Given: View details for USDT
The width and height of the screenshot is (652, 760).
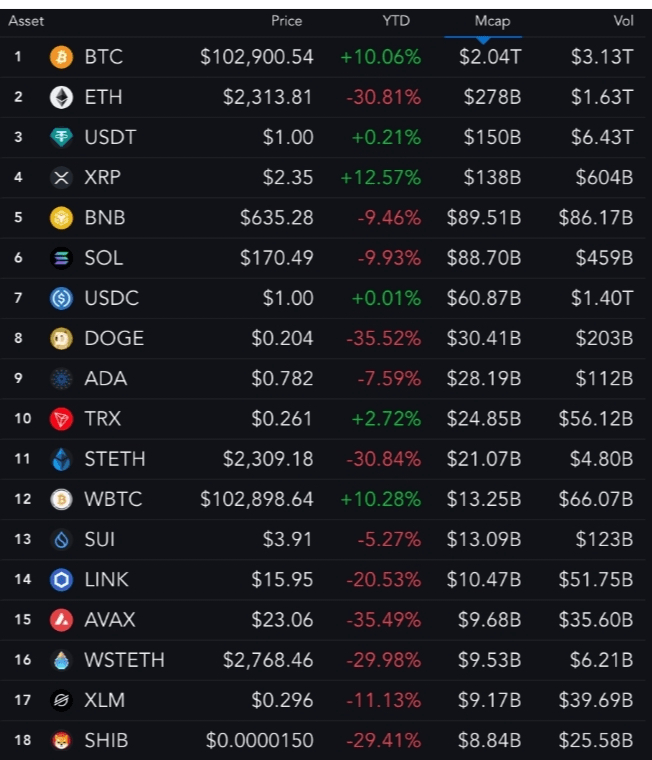Looking at the screenshot, I should [110, 137].
